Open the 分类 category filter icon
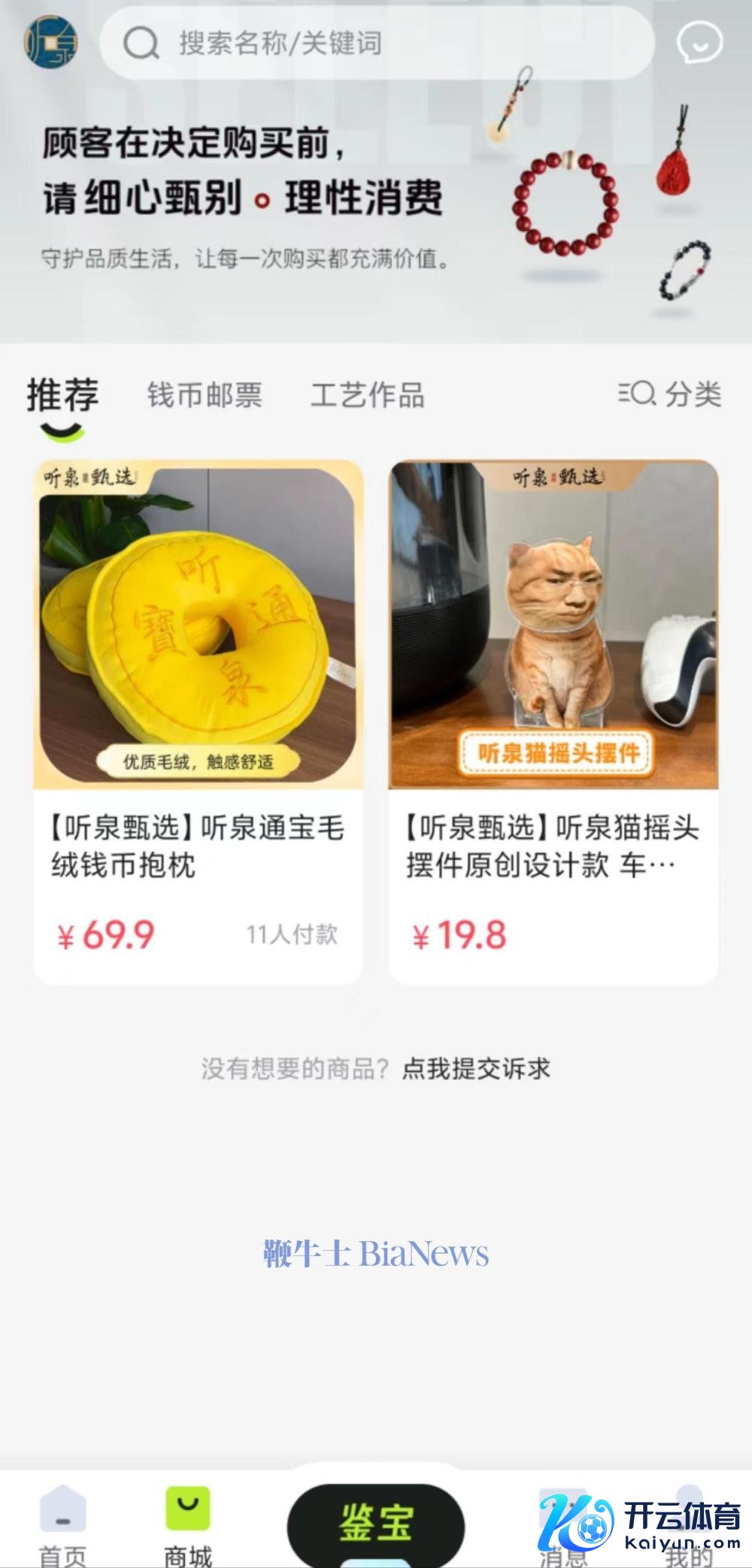Viewport: 752px width, 1568px height. pos(637,393)
